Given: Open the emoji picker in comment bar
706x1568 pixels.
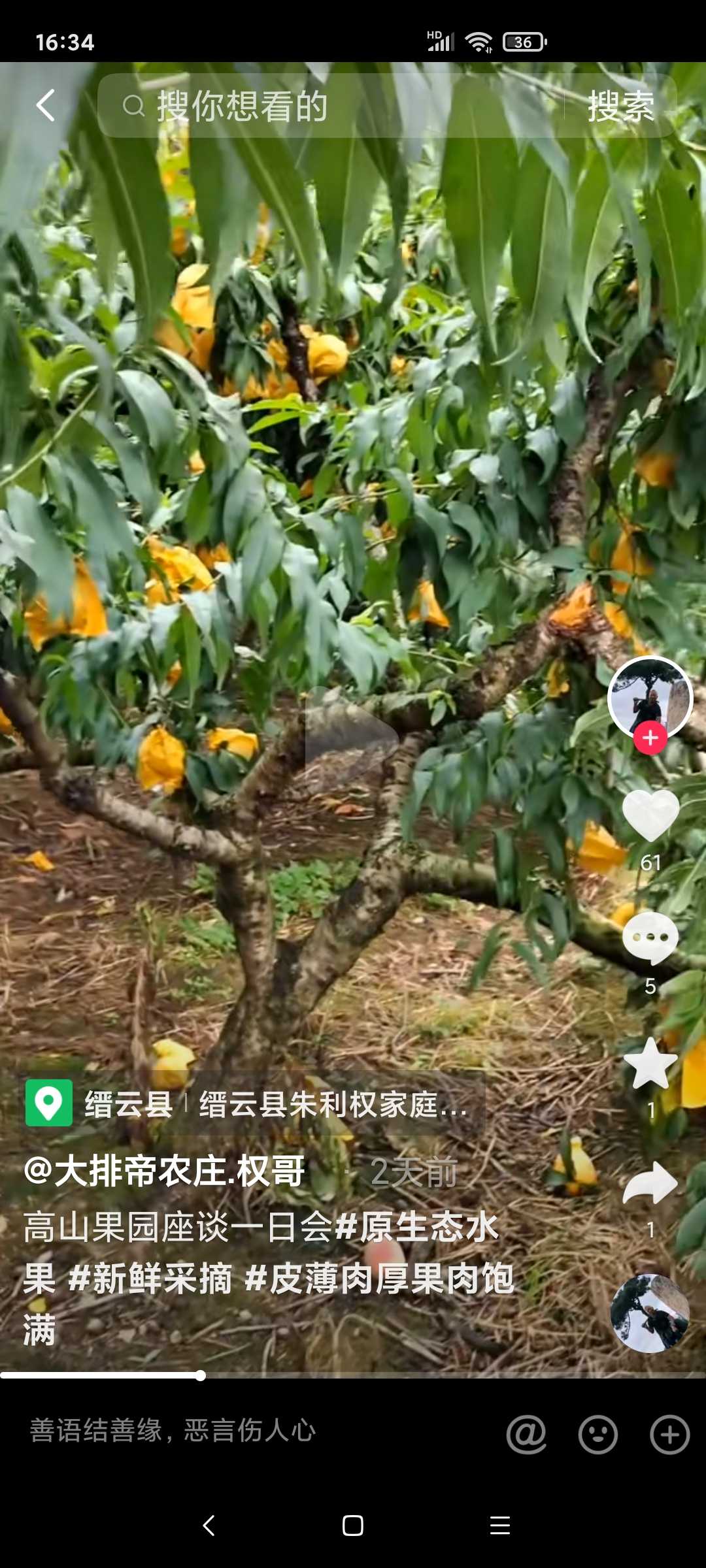Looking at the screenshot, I should 597,1434.
